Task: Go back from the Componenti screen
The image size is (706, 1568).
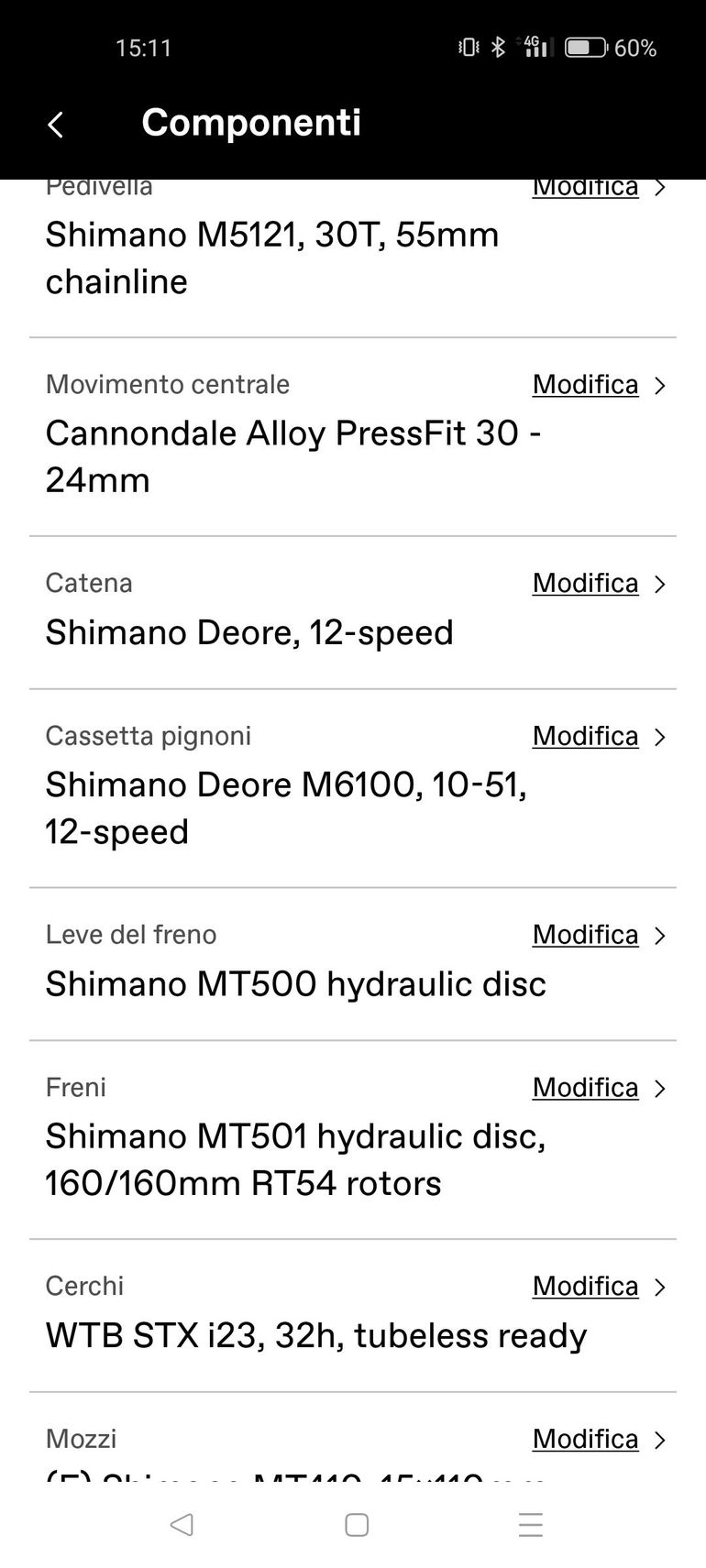Action: coord(56,125)
